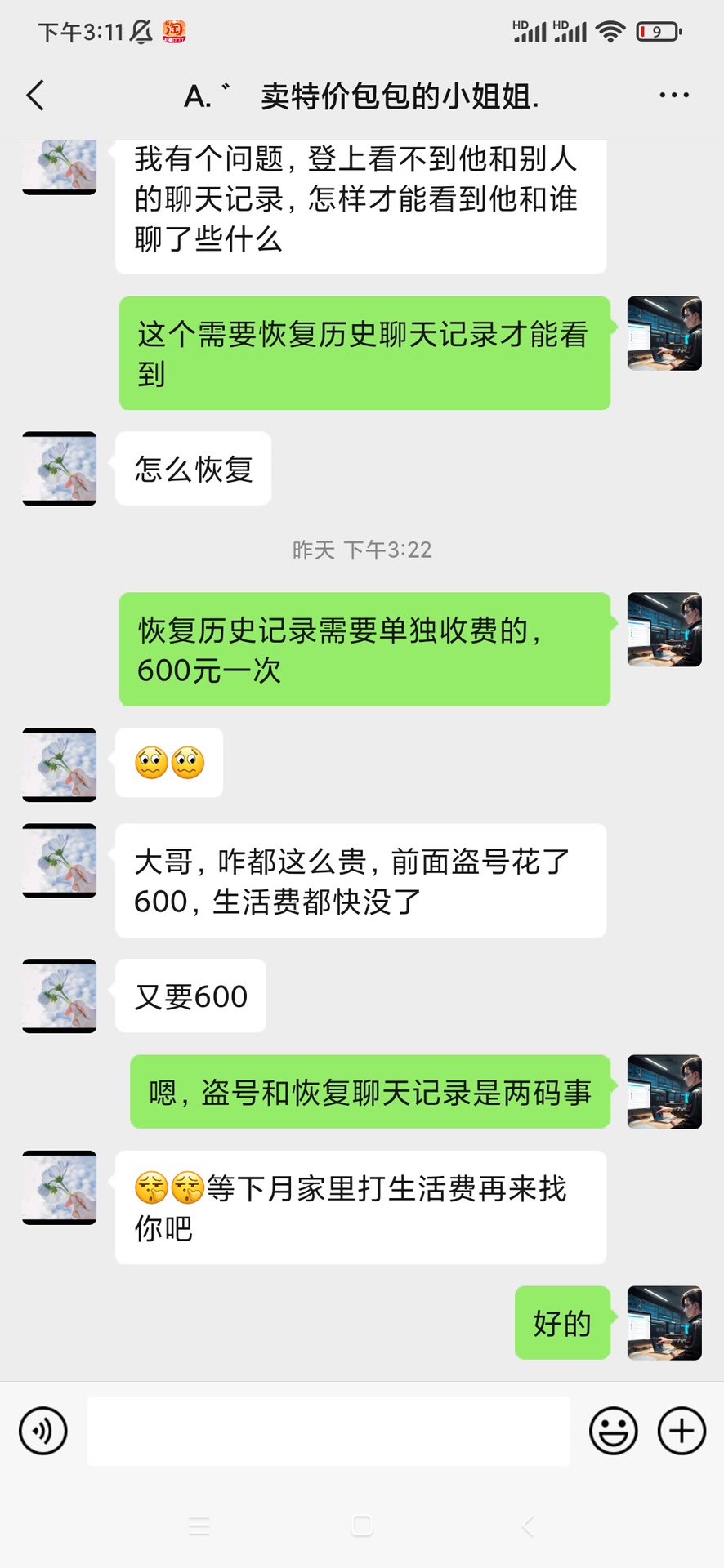Focus the message text field
The image size is (724, 1568).
(x=328, y=1431)
